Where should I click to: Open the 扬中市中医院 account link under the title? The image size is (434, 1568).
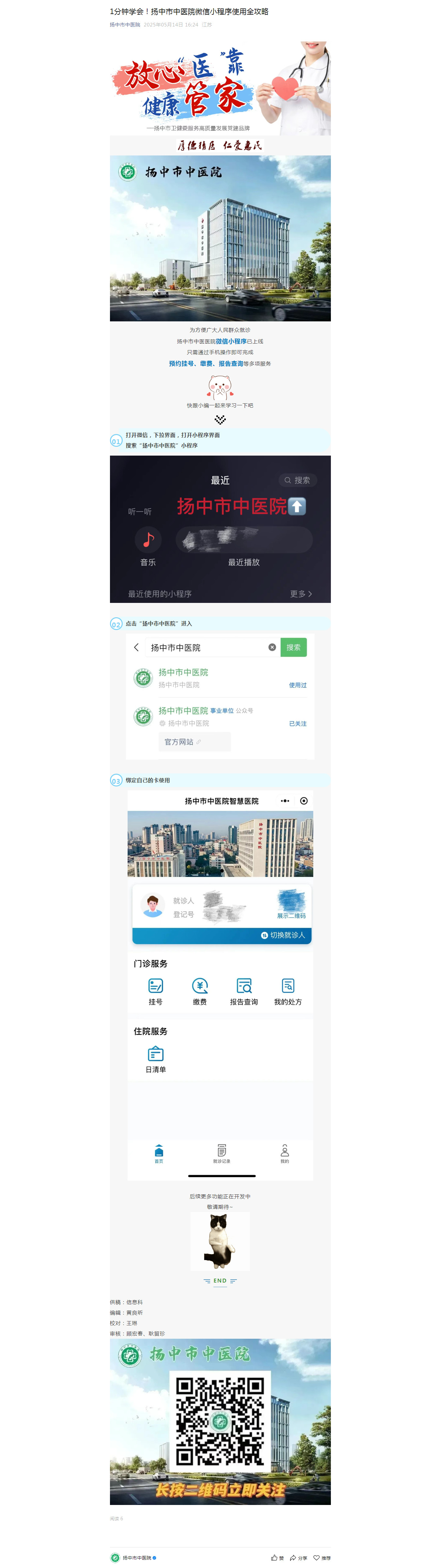click(125, 25)
